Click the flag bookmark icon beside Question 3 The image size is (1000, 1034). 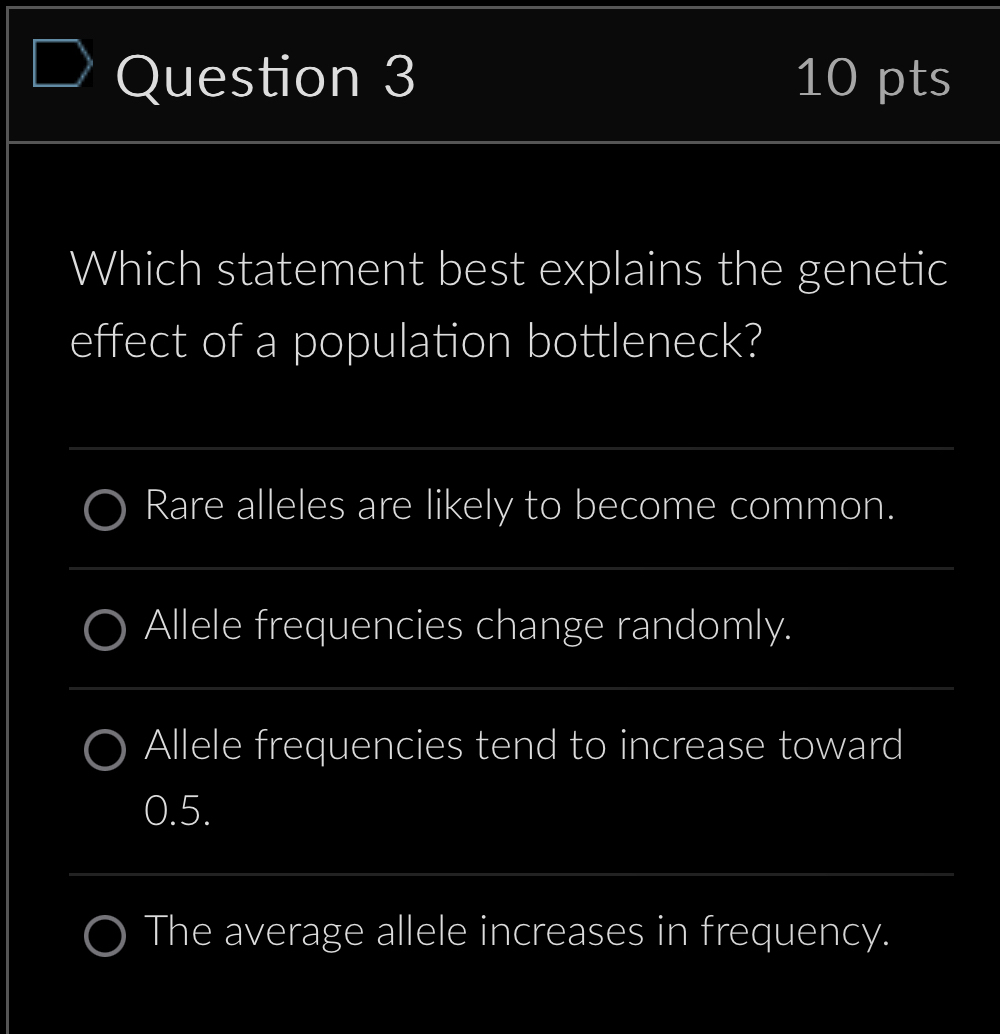tap(62, 64)
